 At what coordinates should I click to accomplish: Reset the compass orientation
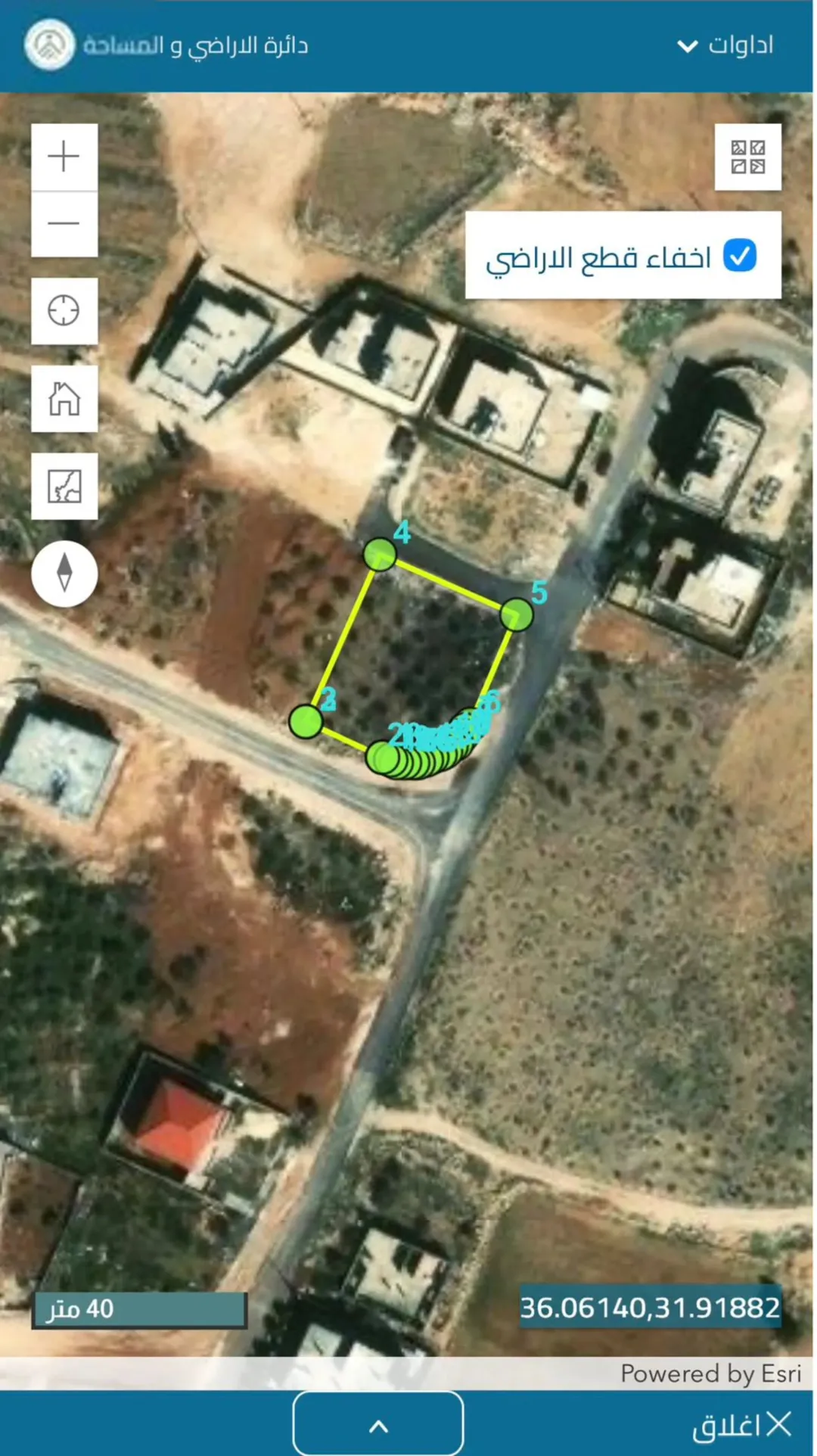point(64,574)
